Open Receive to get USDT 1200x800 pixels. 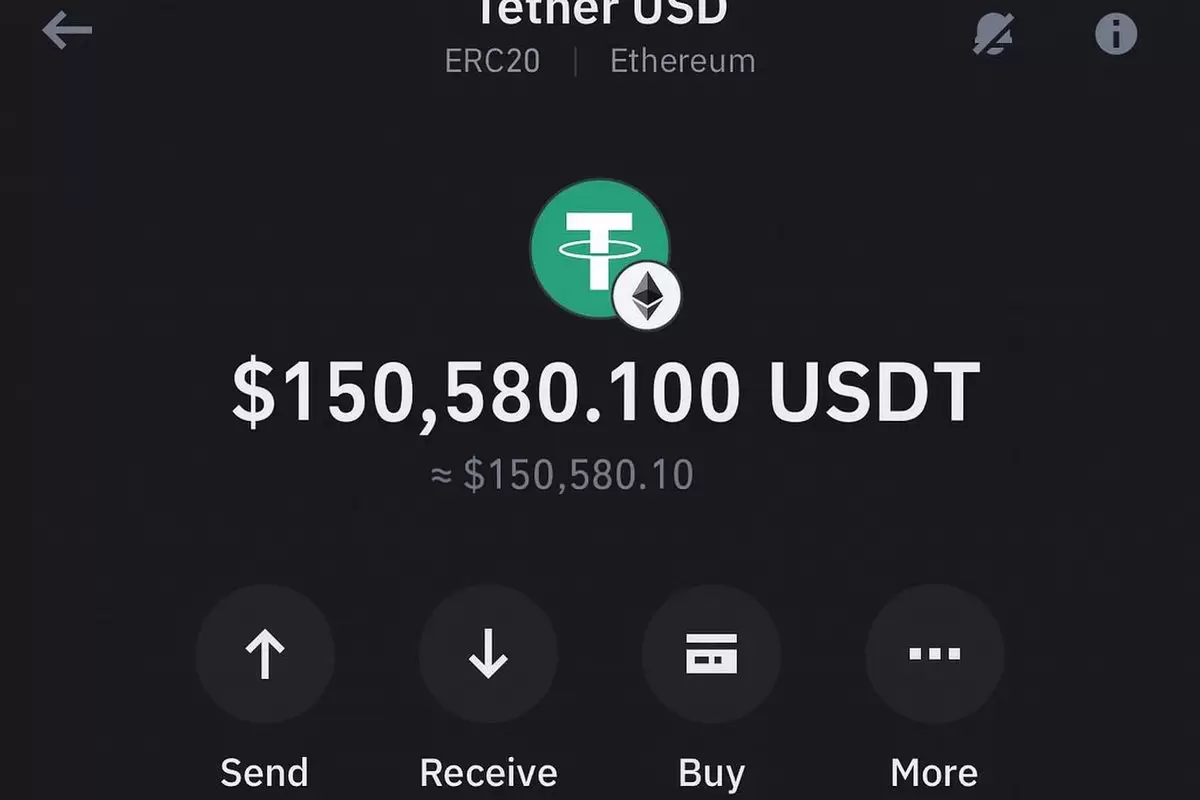[x=488, y=655]
